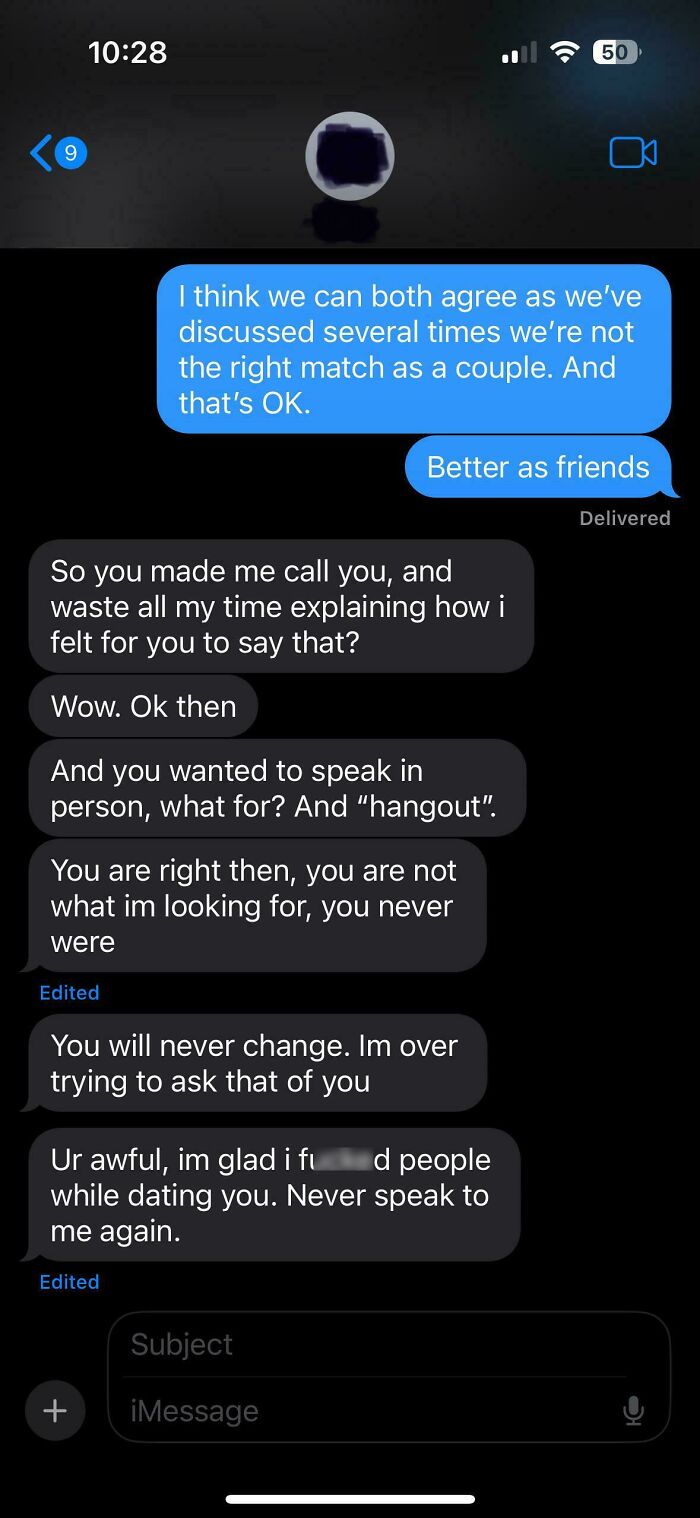This screenshot has width=700, height=1518.
Task: Record an audio message with the microphone
Action: coord(633,1410)
